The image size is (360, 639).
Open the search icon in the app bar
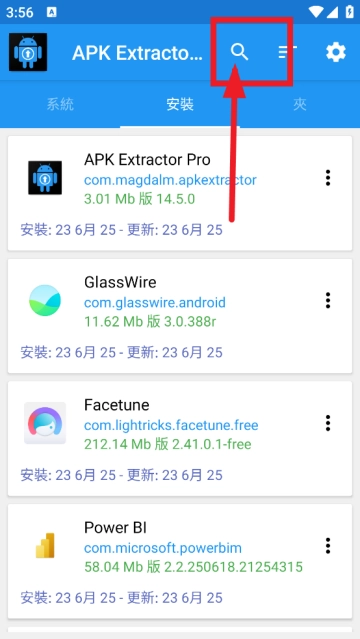pyautogui.click(x=239, y=52)
